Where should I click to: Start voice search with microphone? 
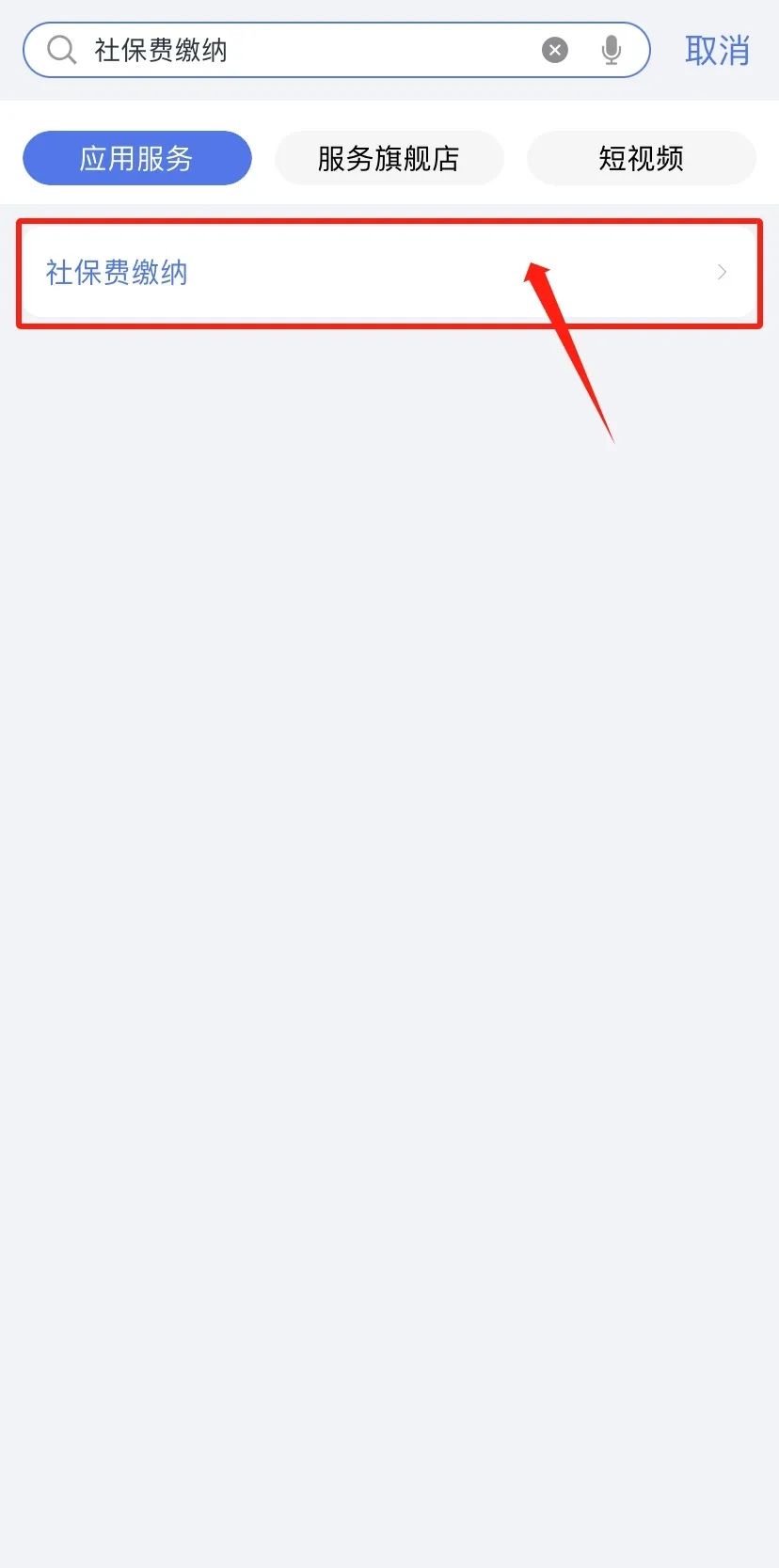pyautogui.click(x=612, y=50)
